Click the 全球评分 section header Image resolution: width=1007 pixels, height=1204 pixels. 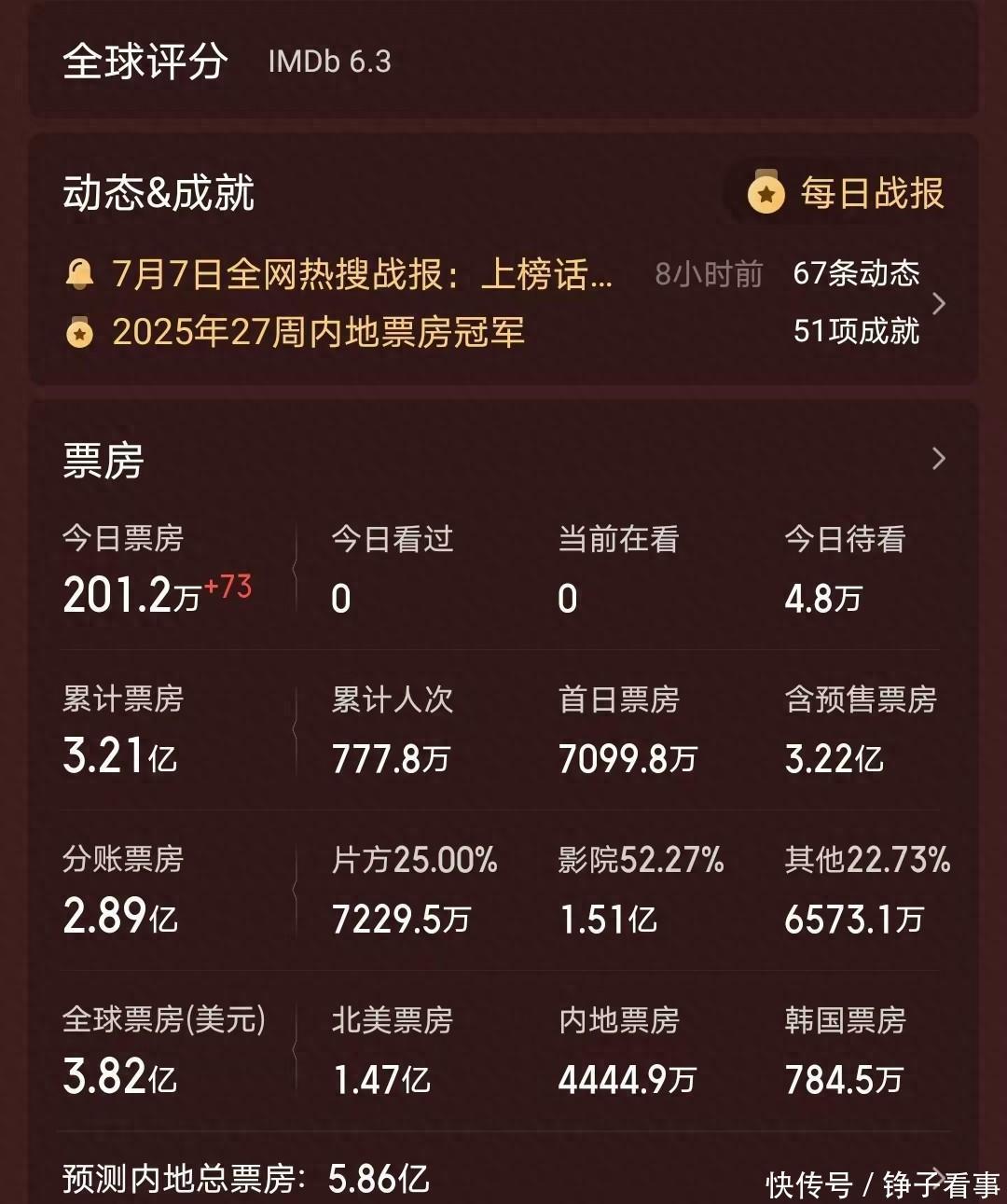click(145, 63)
